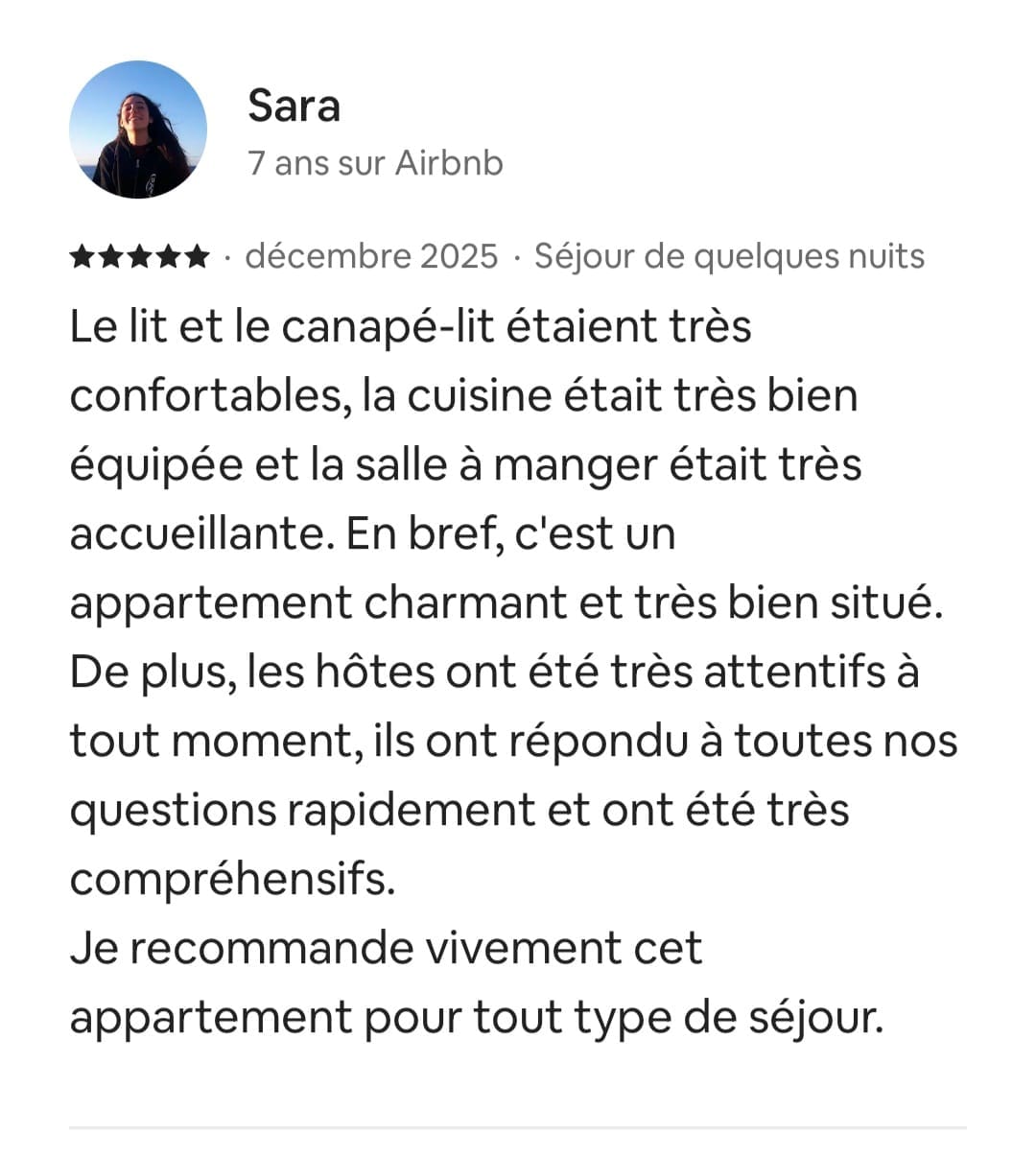Open Sara's profile picture
The height and width of the screenshot is (1157, 1036).
[138, 130]
